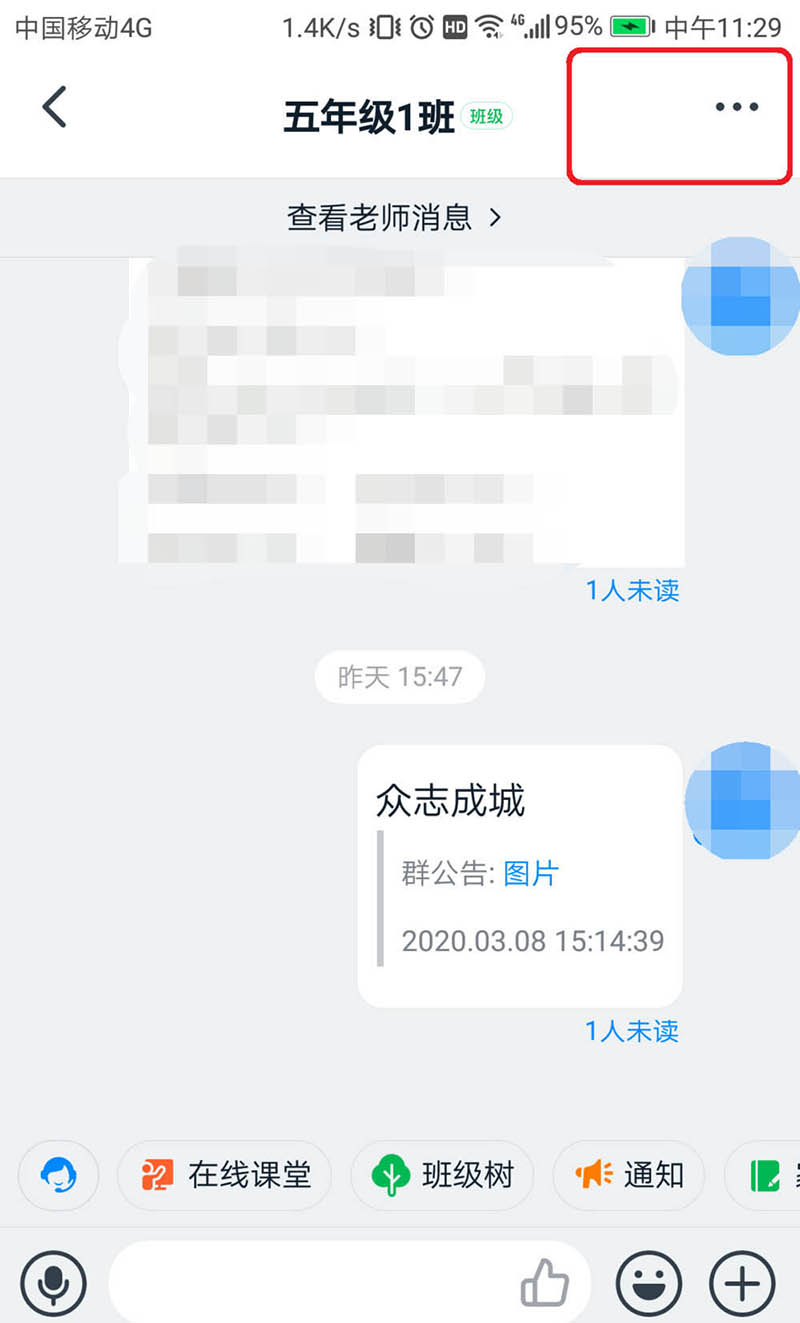Open the customer service headset chip
The image size is (800, 1323).
point(59,1175)
